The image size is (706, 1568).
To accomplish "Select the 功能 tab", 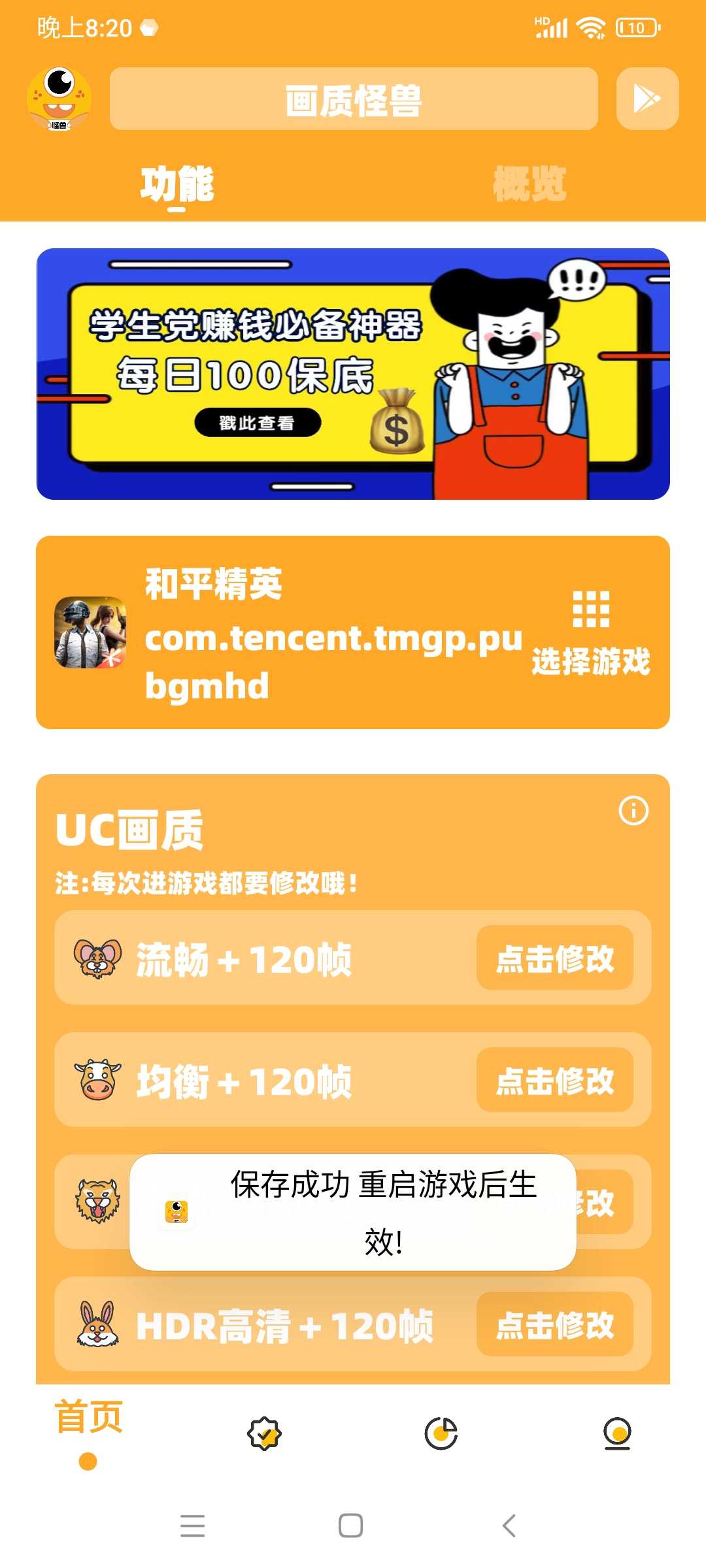I will tap(177, 184).
